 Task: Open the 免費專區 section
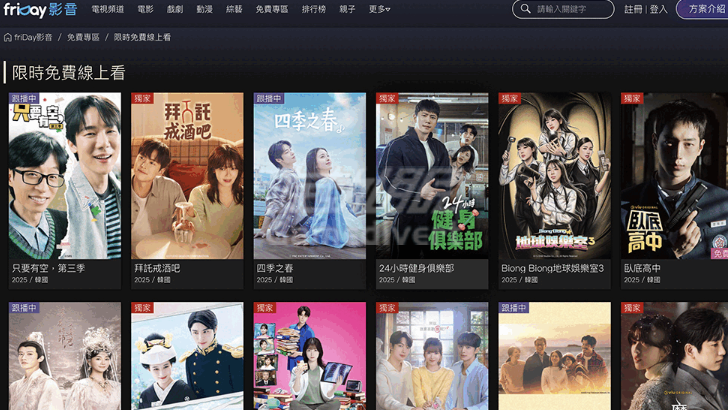click(x=271, y=9)
